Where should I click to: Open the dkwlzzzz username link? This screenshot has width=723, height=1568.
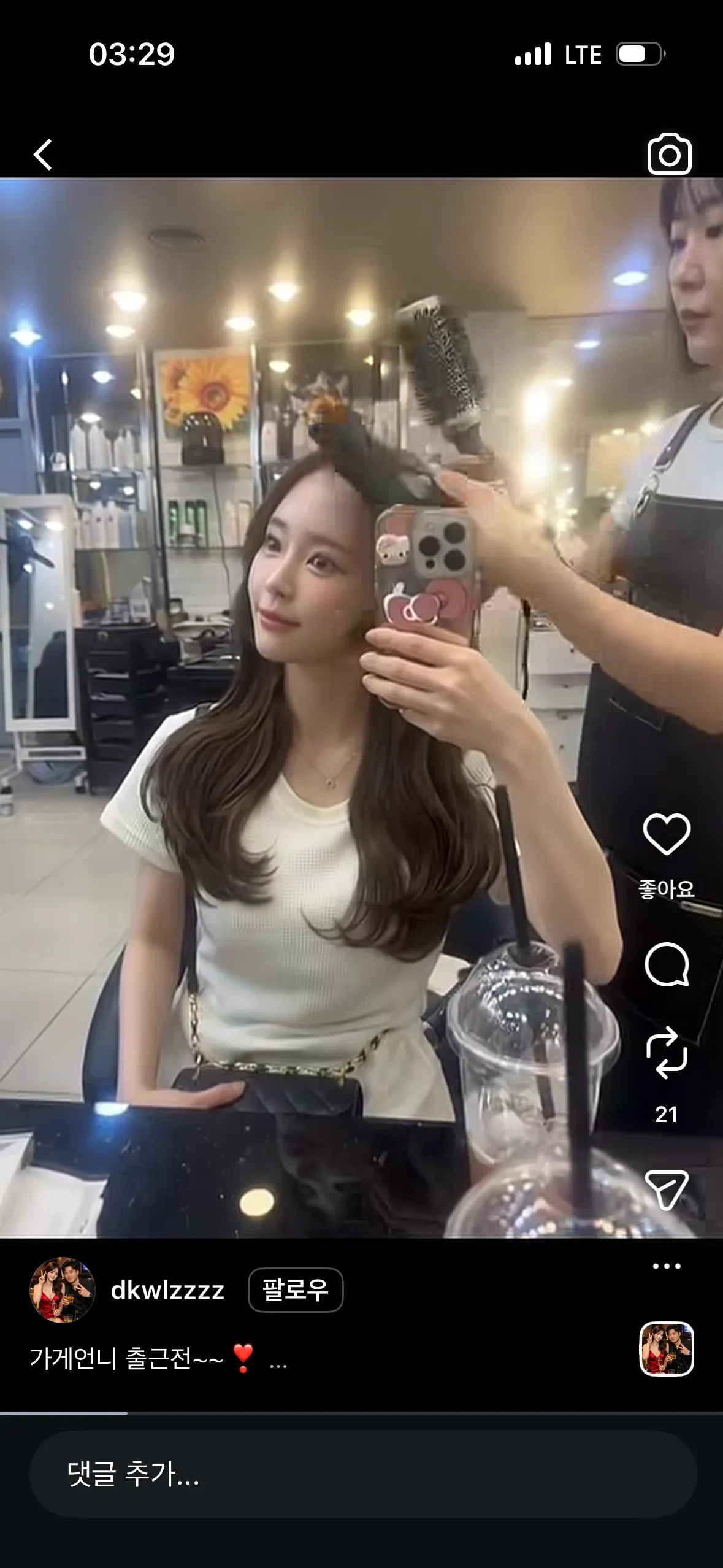(x=167, y=1291)
